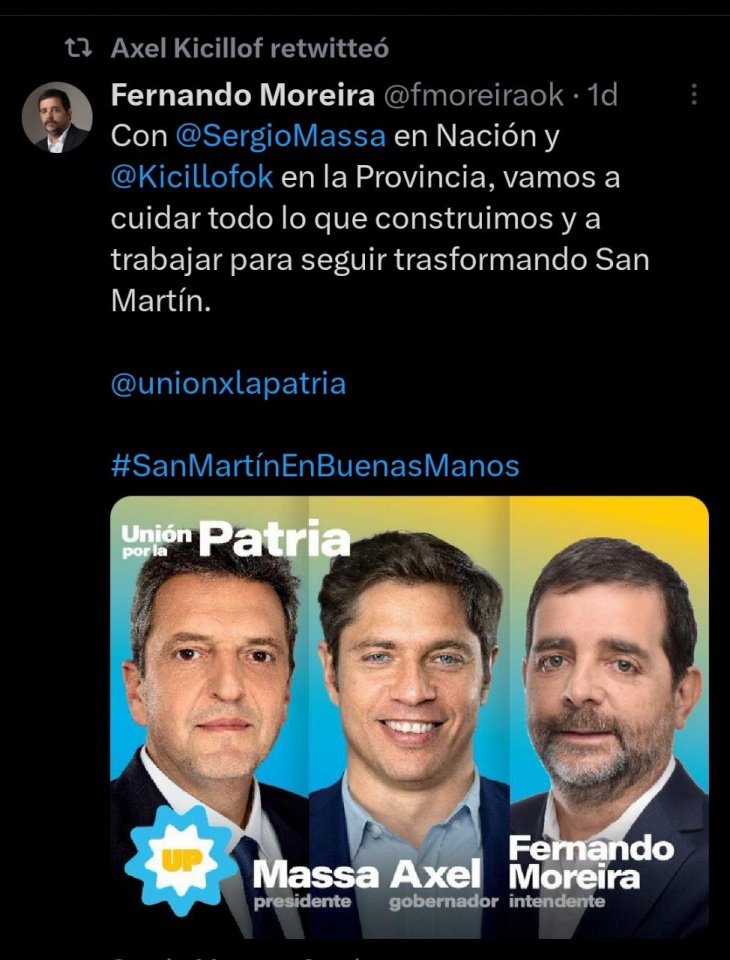View the attached campaign image
Image resolution: width=730 pixels, height=960 pixels.
pos(409,716)
